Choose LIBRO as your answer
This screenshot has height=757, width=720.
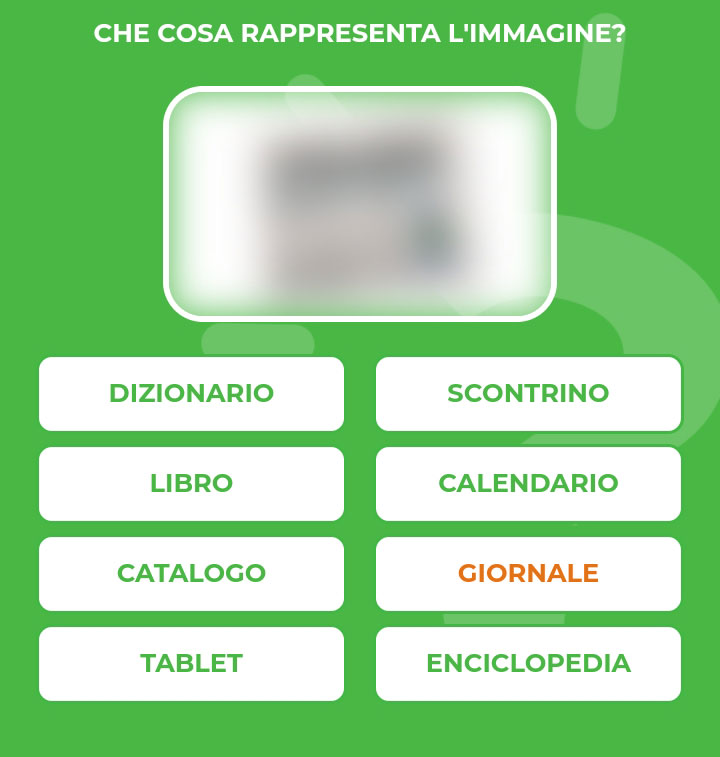tap(191, 484)
